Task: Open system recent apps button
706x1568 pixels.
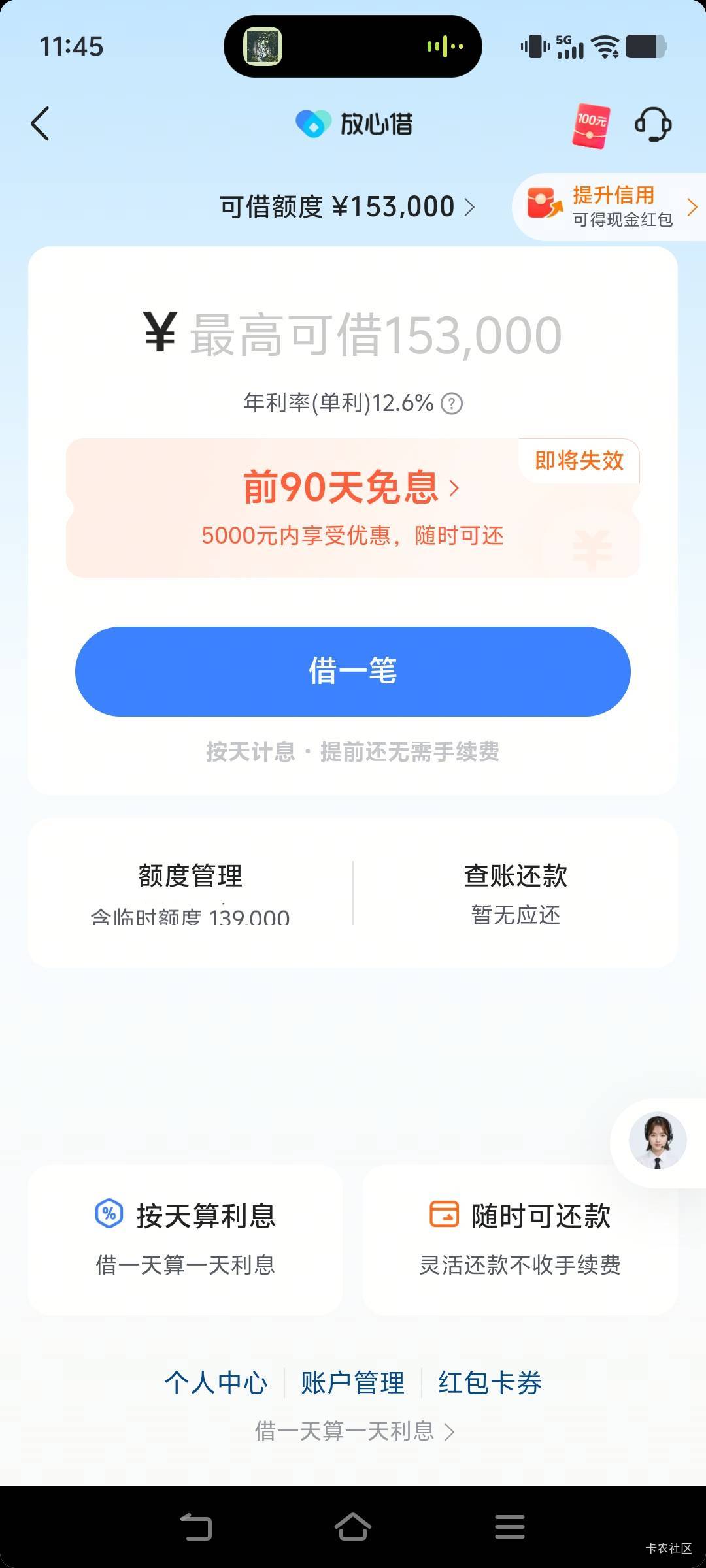Action: pyautogui.click(x=510, y=1527)
